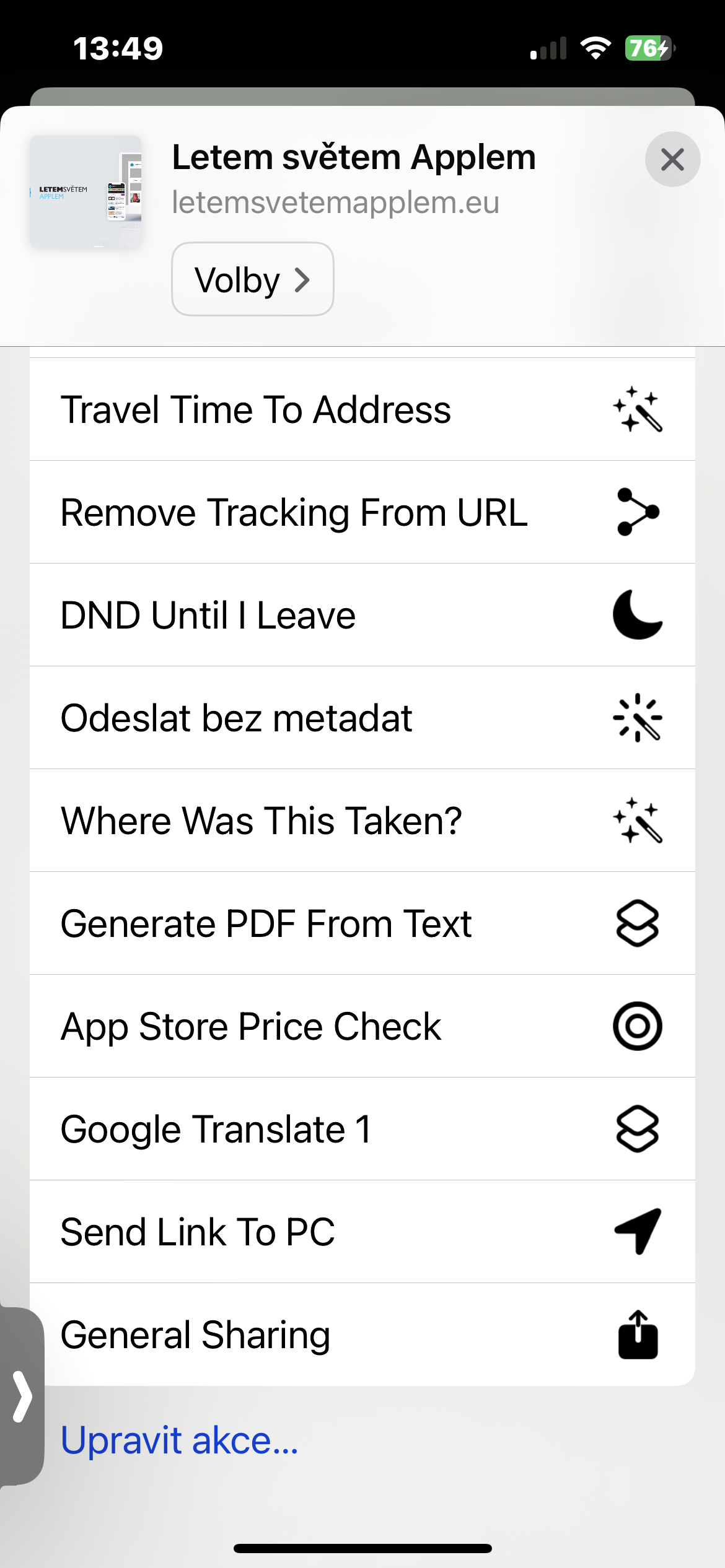725x1568 pixels.
Task: Launch Google Translate 1 shortcut
Action: click(362, 1129)
